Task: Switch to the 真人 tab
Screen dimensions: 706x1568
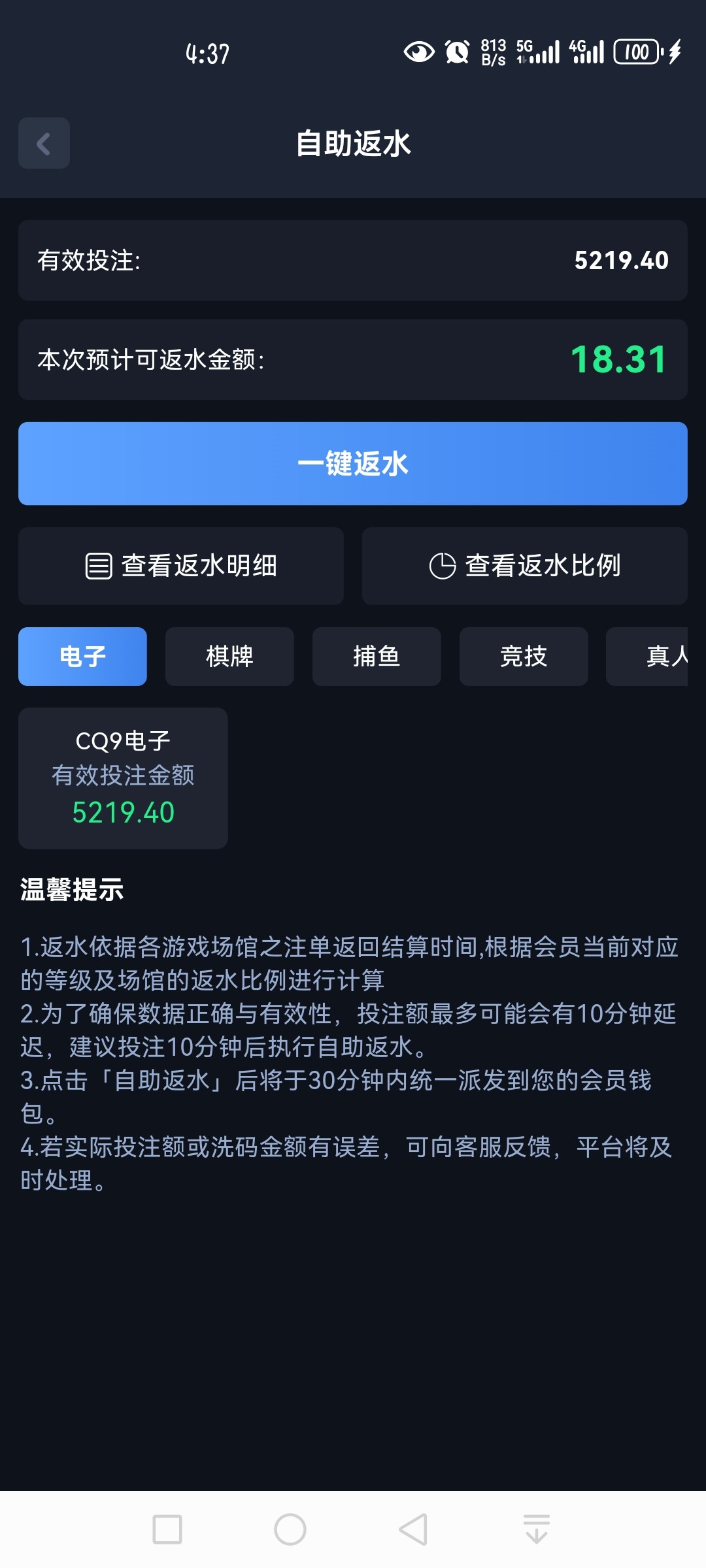Action: (x=654, y=656)
